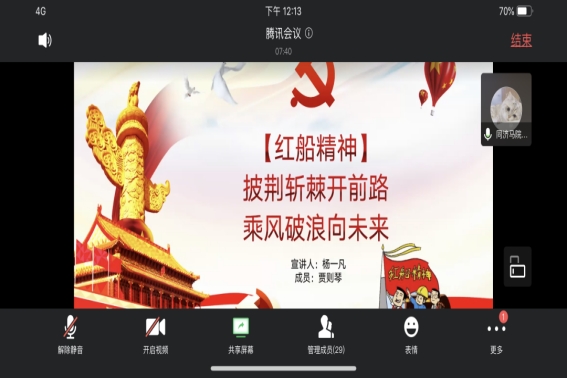567x378 pixels.
Task: Turn on camera with 开启视频
Action: click(155, 335)
